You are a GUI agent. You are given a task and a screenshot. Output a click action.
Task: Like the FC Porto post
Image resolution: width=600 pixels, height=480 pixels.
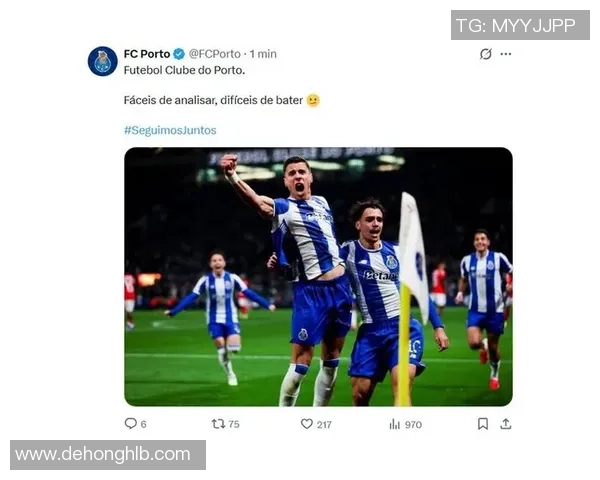tap(307, 424)
